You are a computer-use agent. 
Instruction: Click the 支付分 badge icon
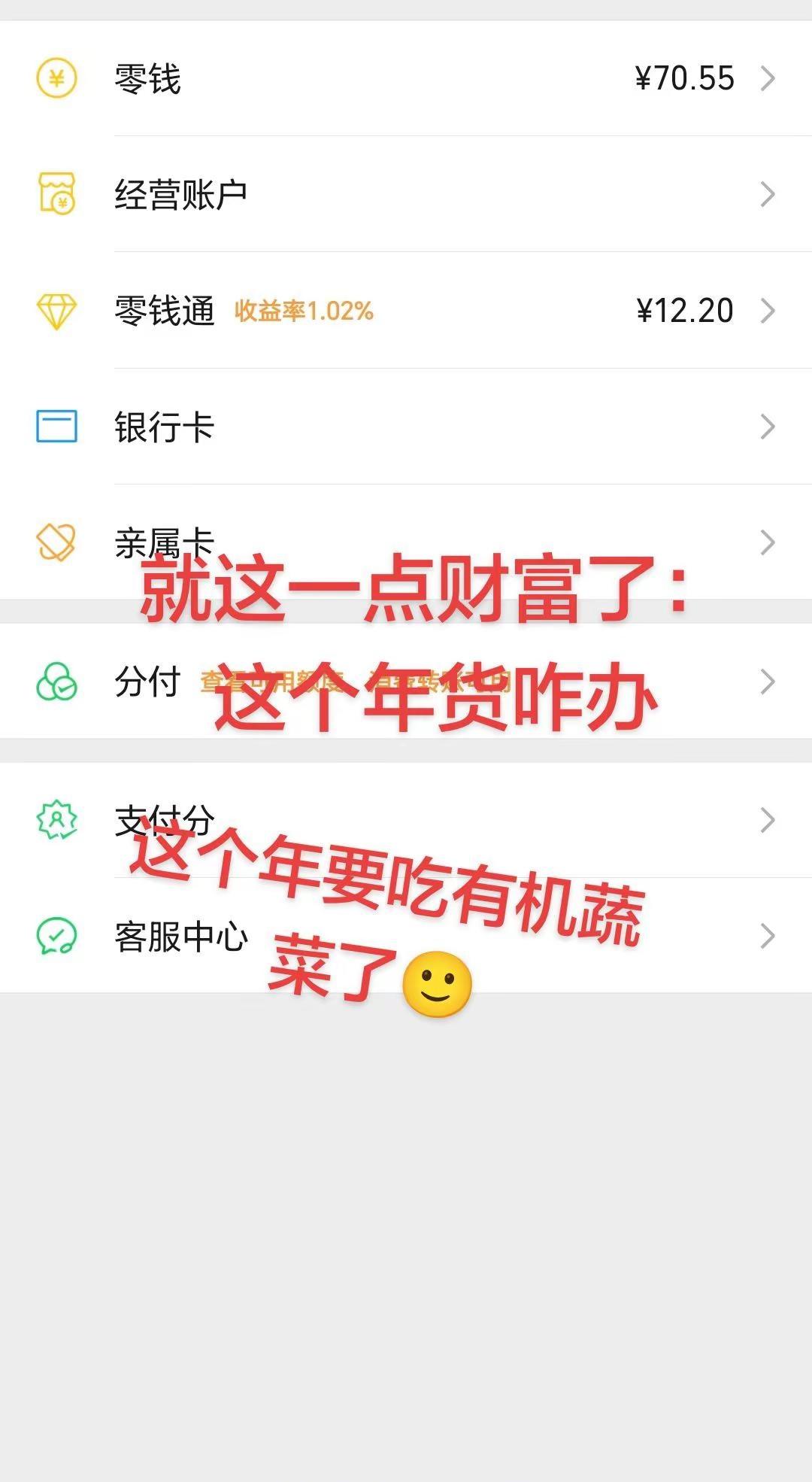56,818
